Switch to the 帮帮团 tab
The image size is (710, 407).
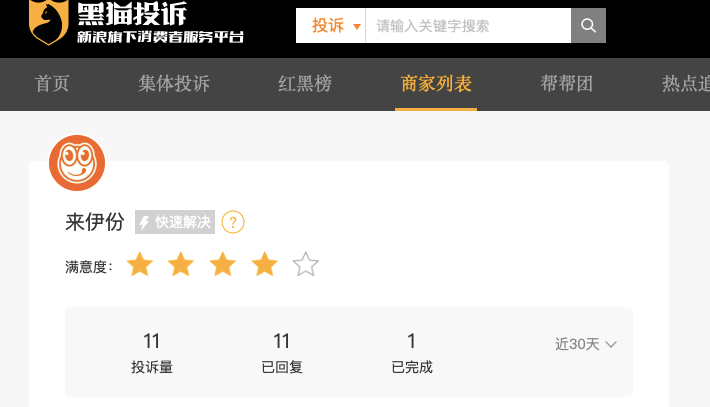point(567,84)
